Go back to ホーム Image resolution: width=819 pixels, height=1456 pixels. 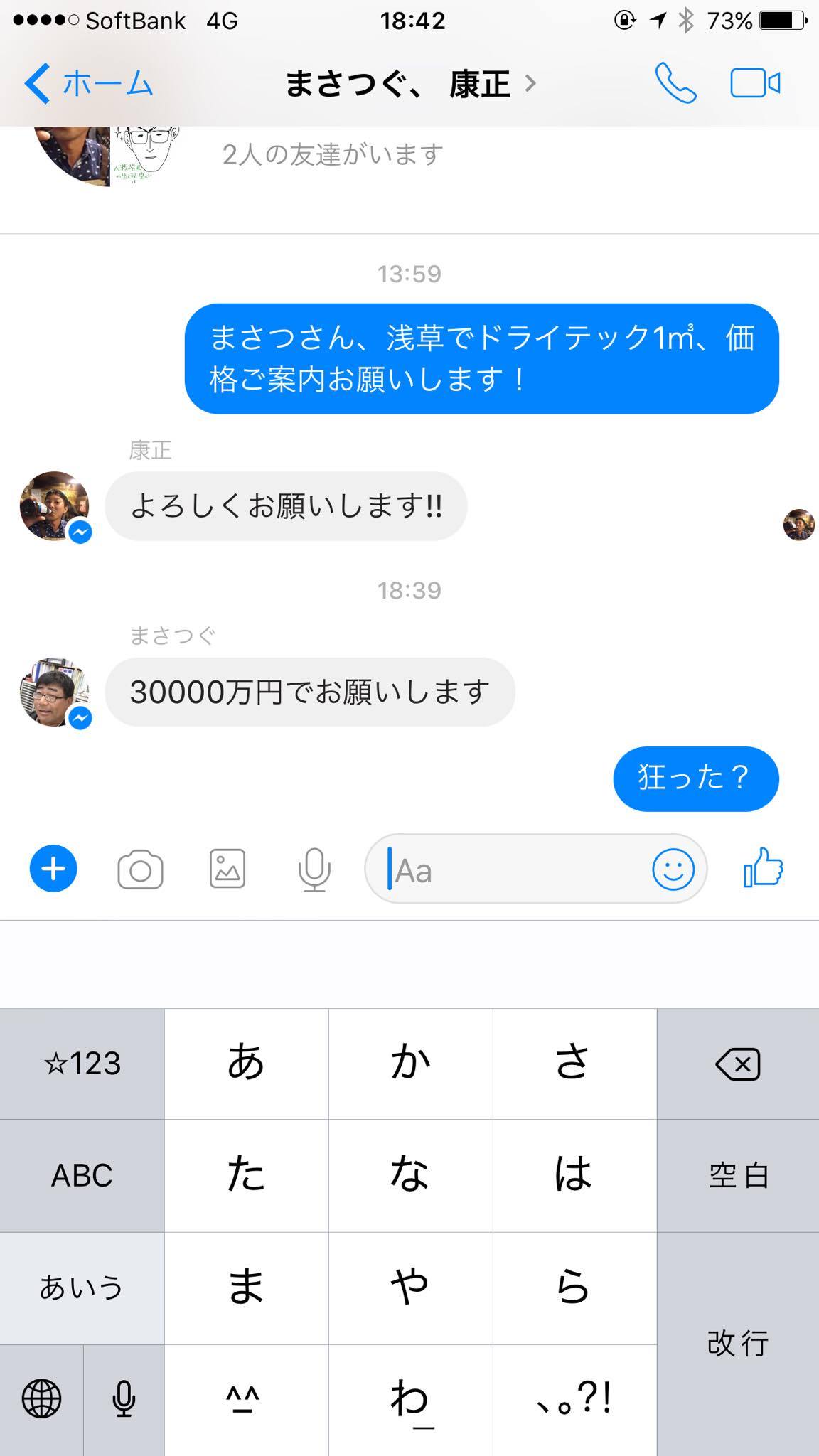tap(90, 84)
